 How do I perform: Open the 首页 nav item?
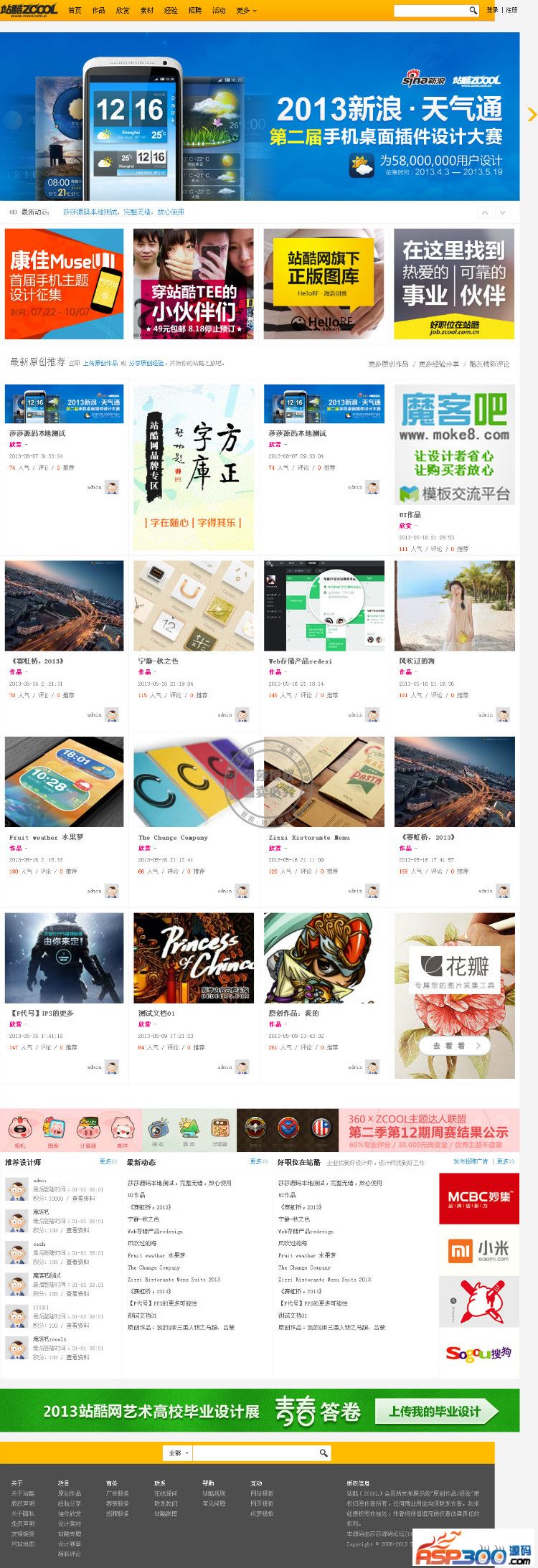pyautogui.click(x=74, y=11)
